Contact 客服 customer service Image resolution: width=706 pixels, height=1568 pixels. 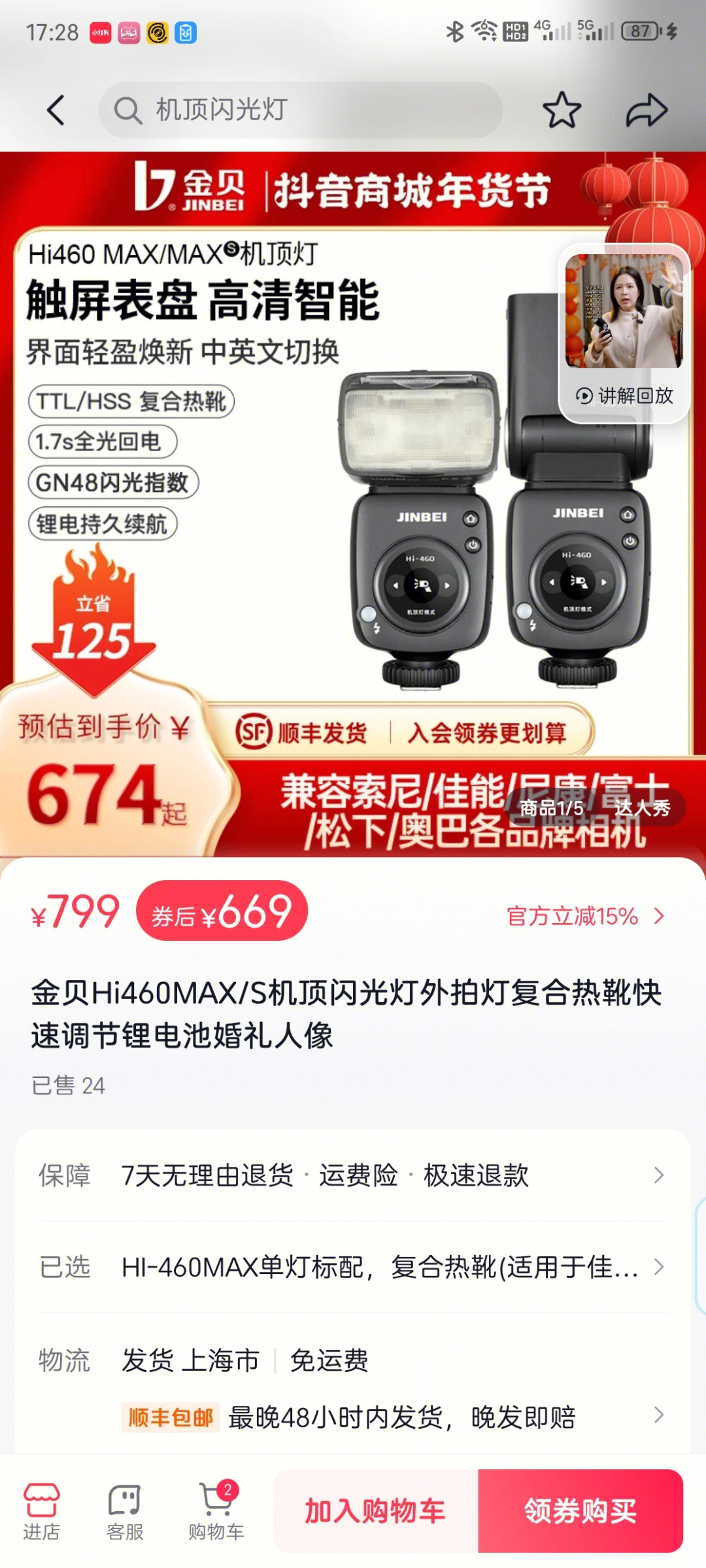pos(125,1511)
